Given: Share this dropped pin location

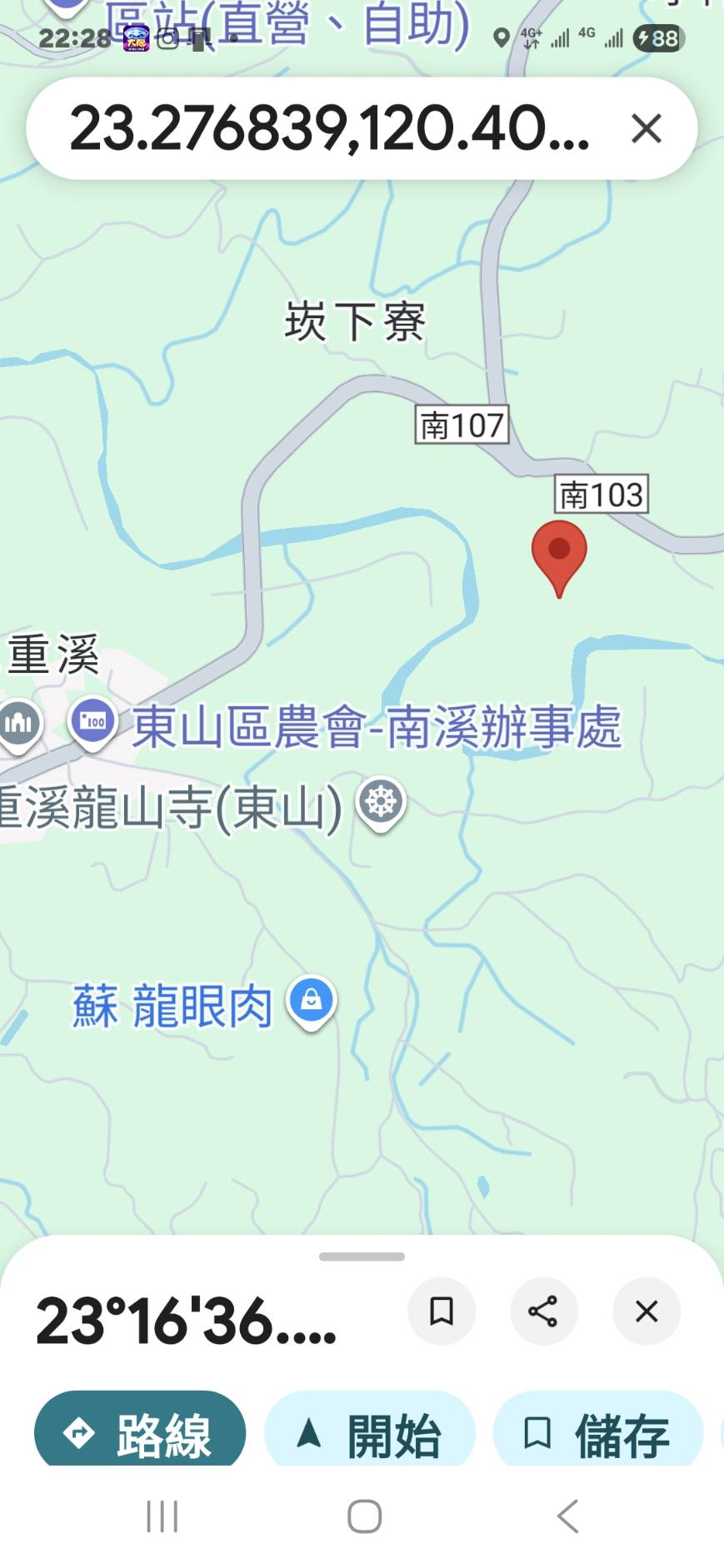Looking at the screenshot, I should 543,1312.
